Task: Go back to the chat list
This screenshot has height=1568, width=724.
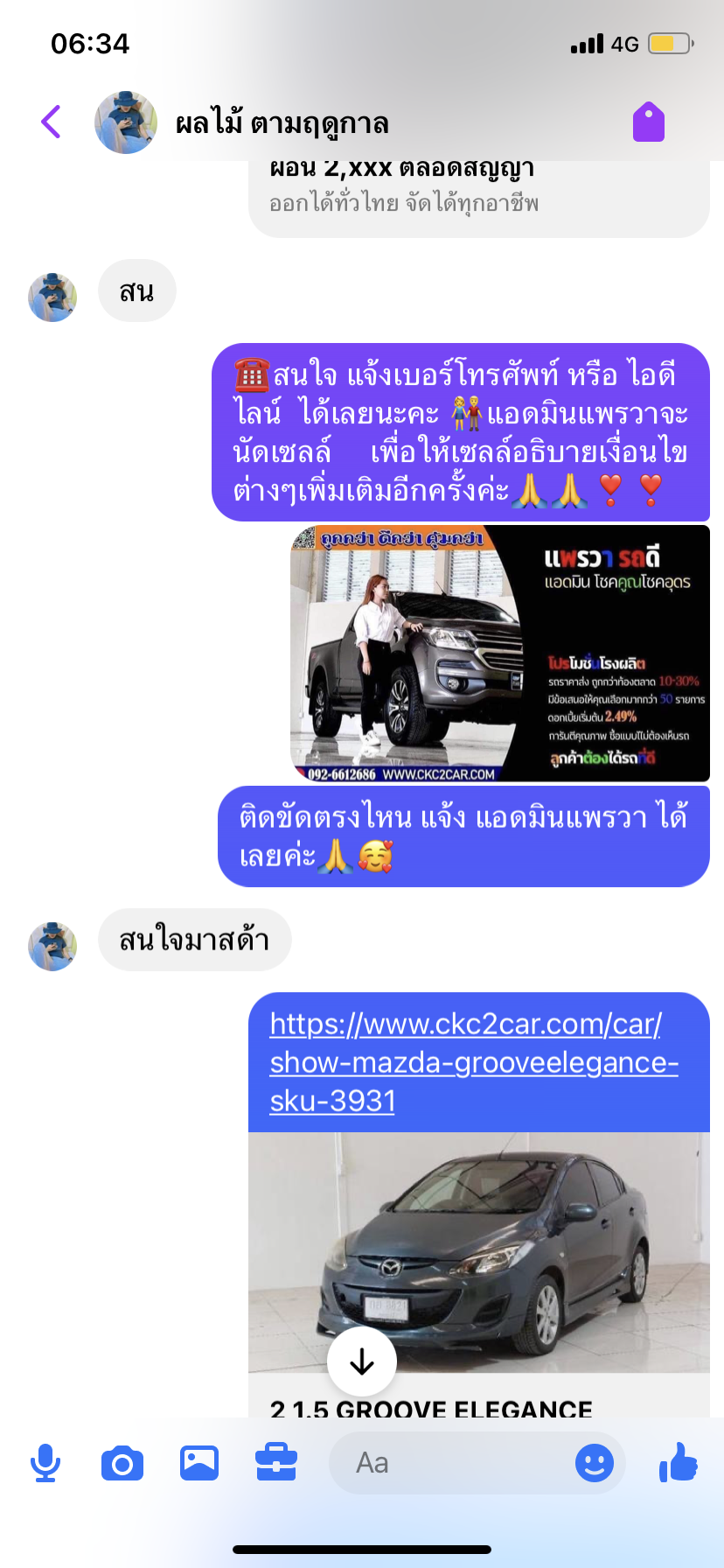Action: [52, 122]
